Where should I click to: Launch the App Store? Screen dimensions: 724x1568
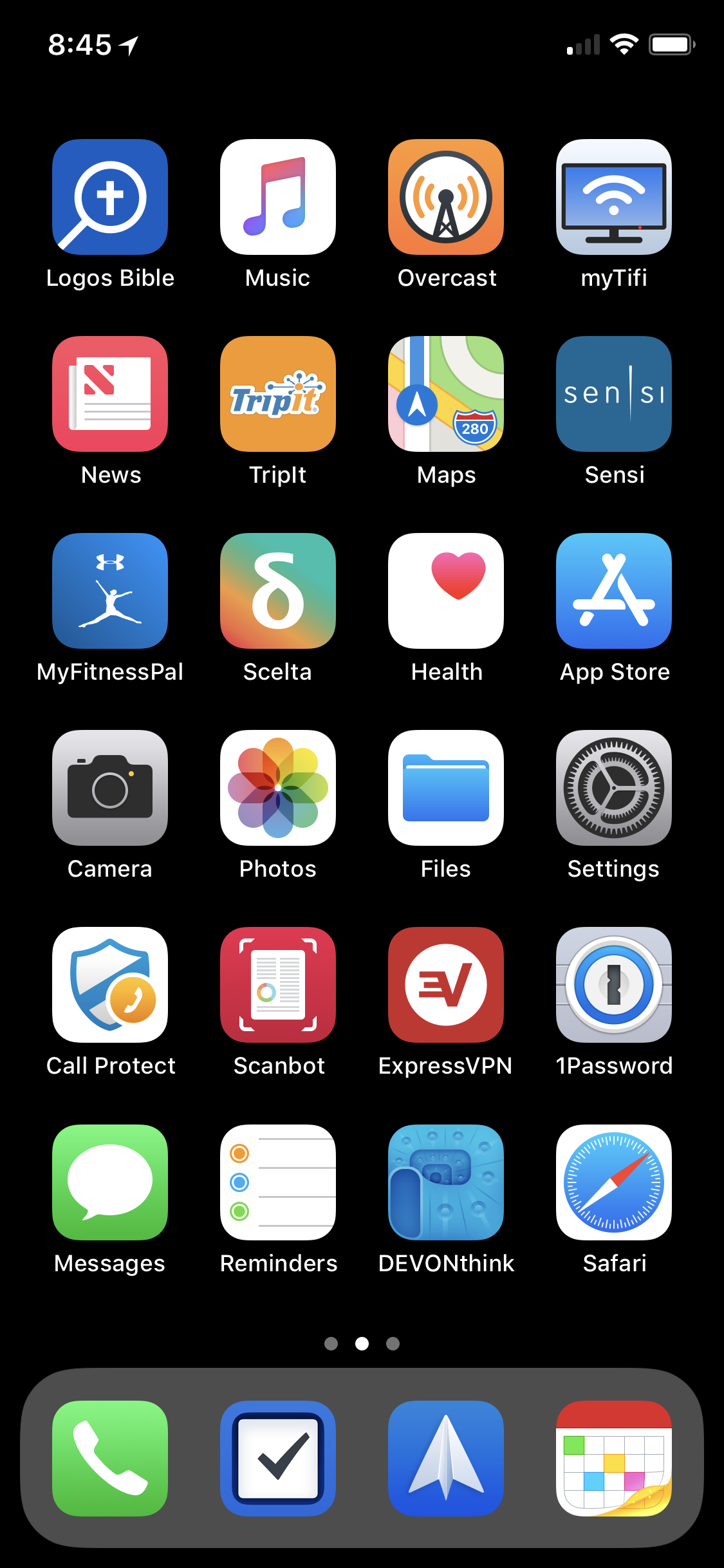614,591
